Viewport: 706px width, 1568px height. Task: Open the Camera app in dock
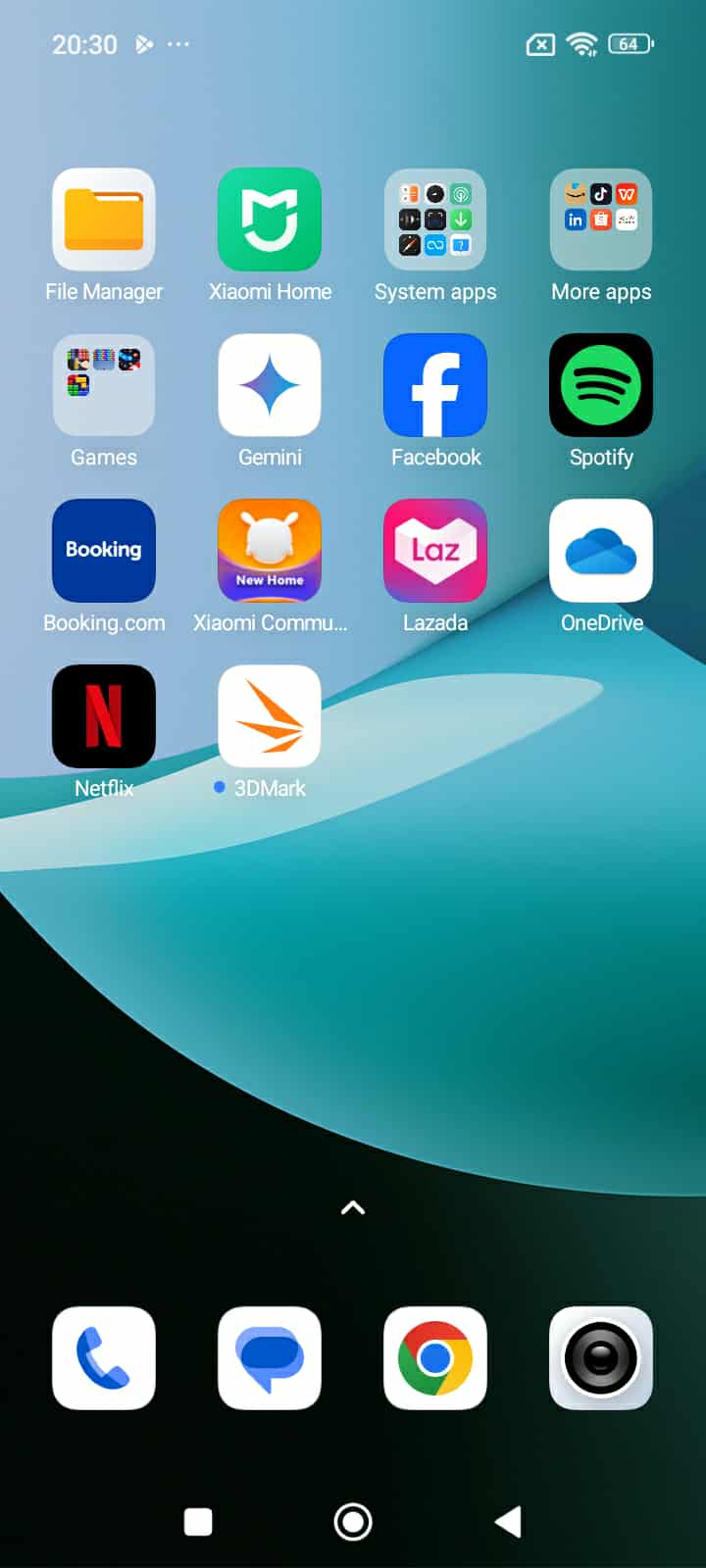601,1358
